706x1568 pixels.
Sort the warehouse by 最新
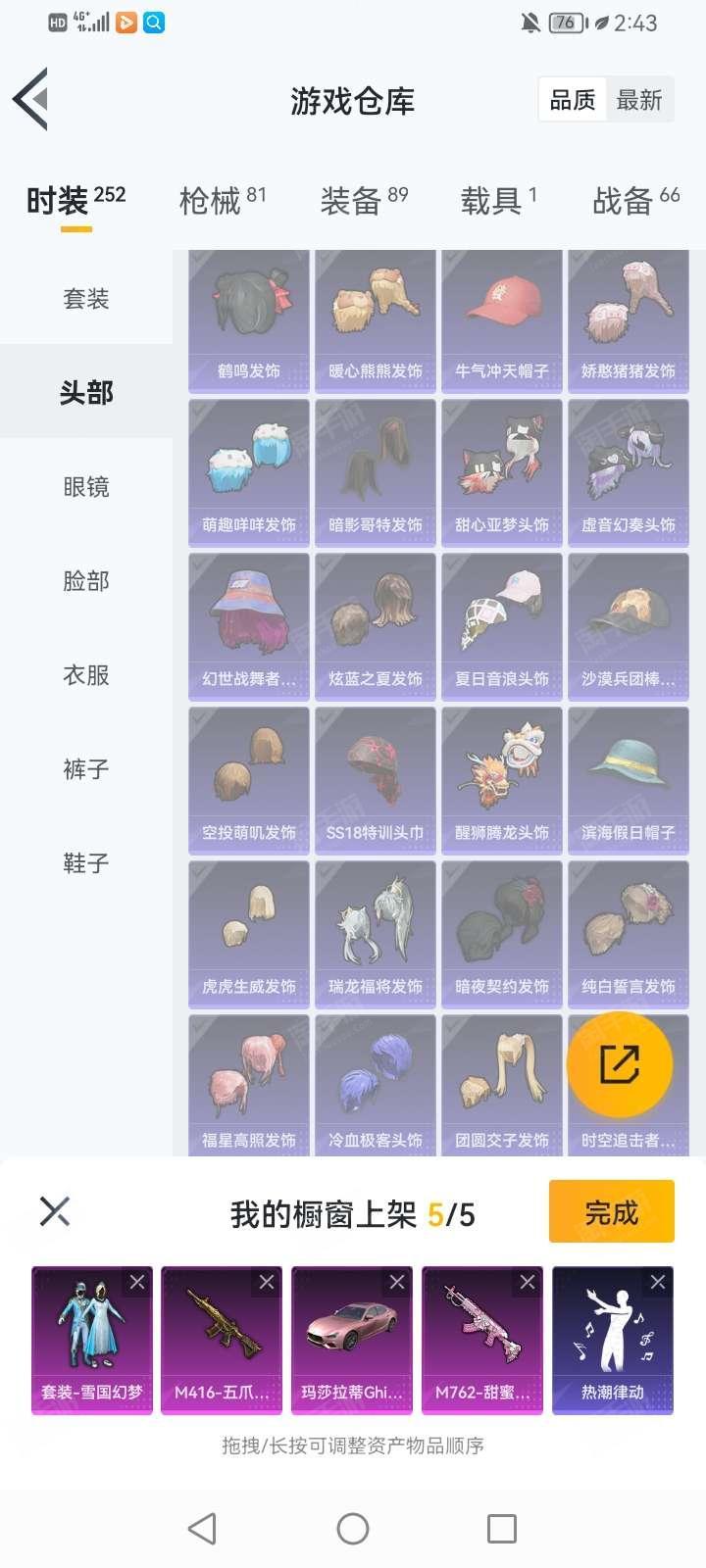click(x=639, y=100)
